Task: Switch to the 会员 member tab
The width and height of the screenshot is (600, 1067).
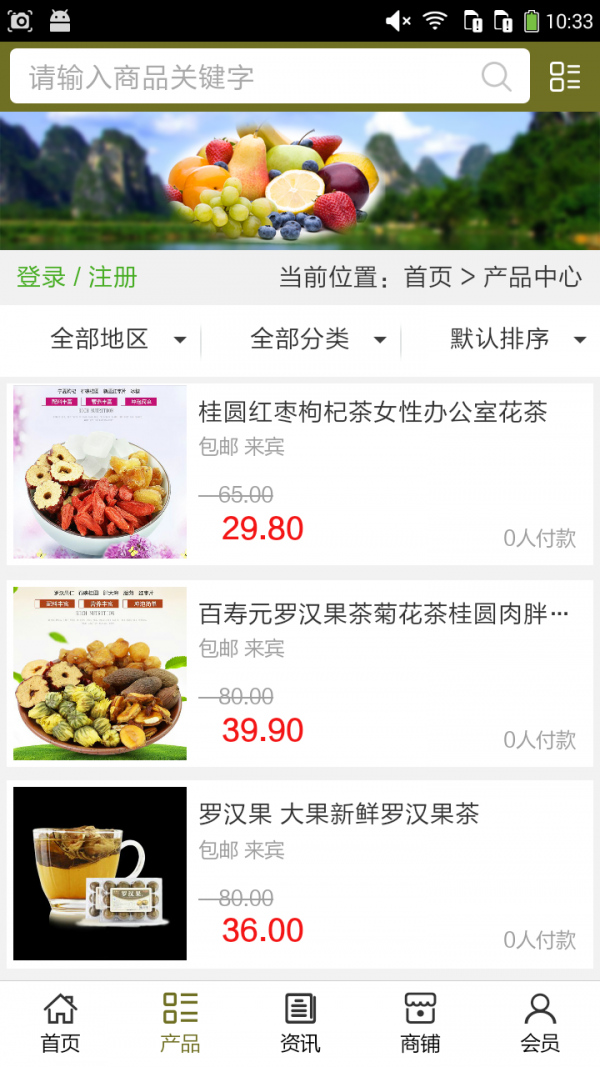Action: [x=540, y=1023]
